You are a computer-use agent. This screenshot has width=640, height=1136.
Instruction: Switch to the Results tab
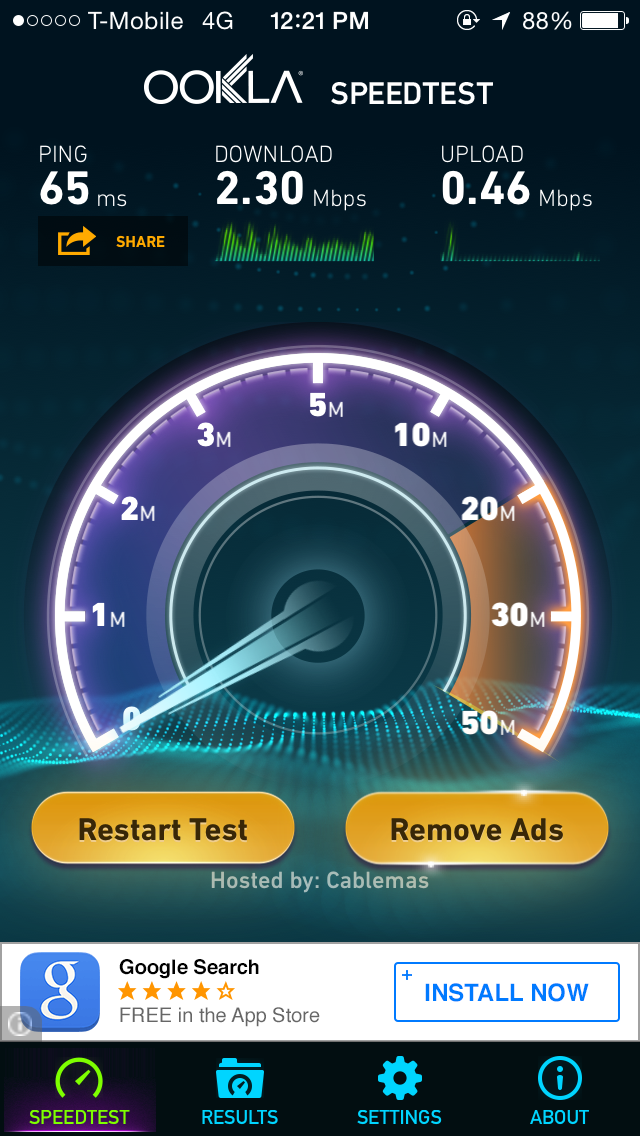(x=239, y=1092)
